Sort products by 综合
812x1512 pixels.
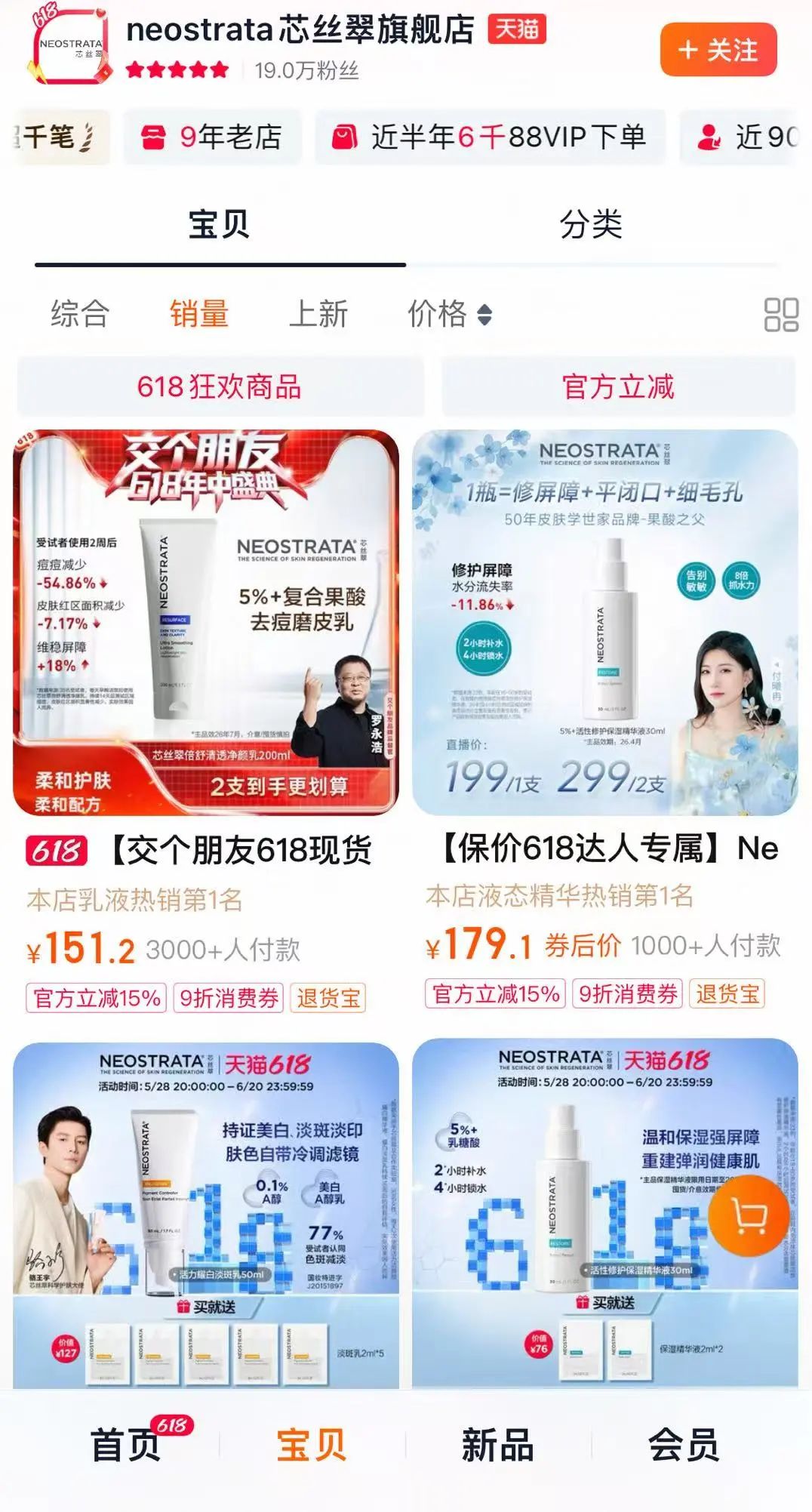coord(80,313)
